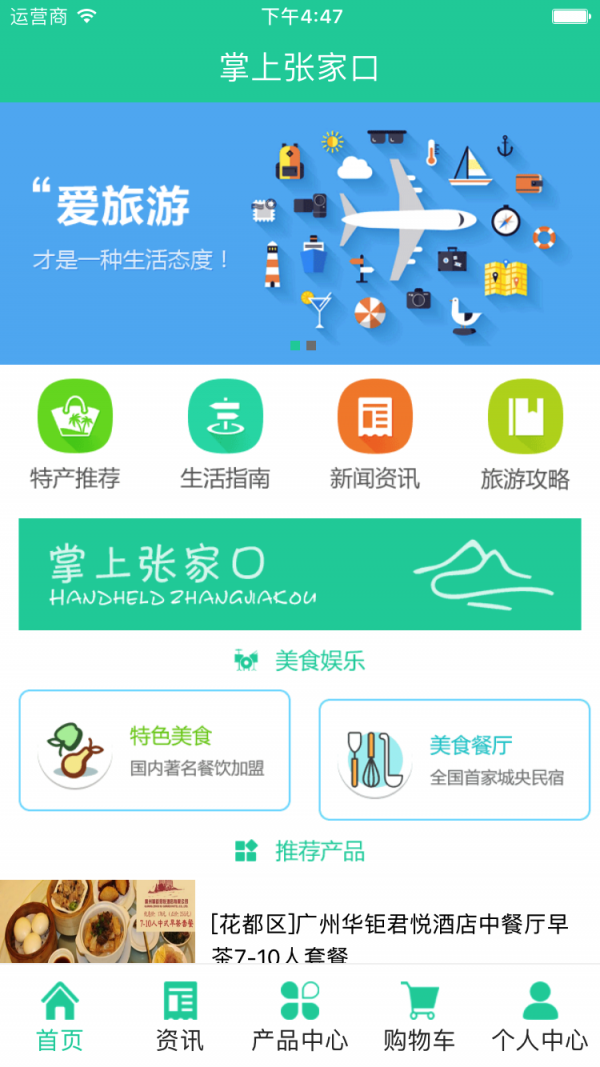The width and height of the screenshot is (600, 1067).
Task: Open the 特色美食 card
Action: 155,750
